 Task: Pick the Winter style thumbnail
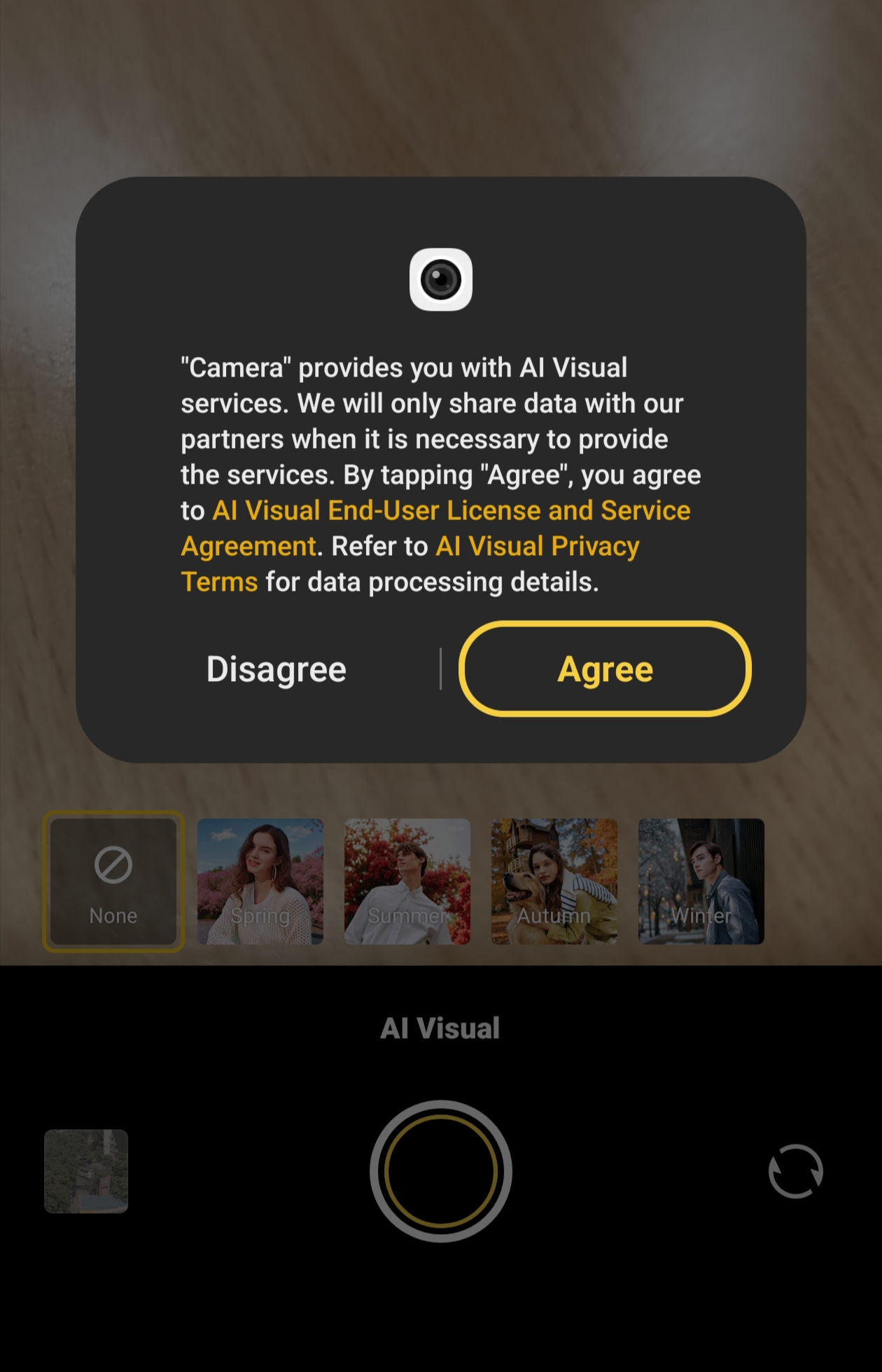701,881
